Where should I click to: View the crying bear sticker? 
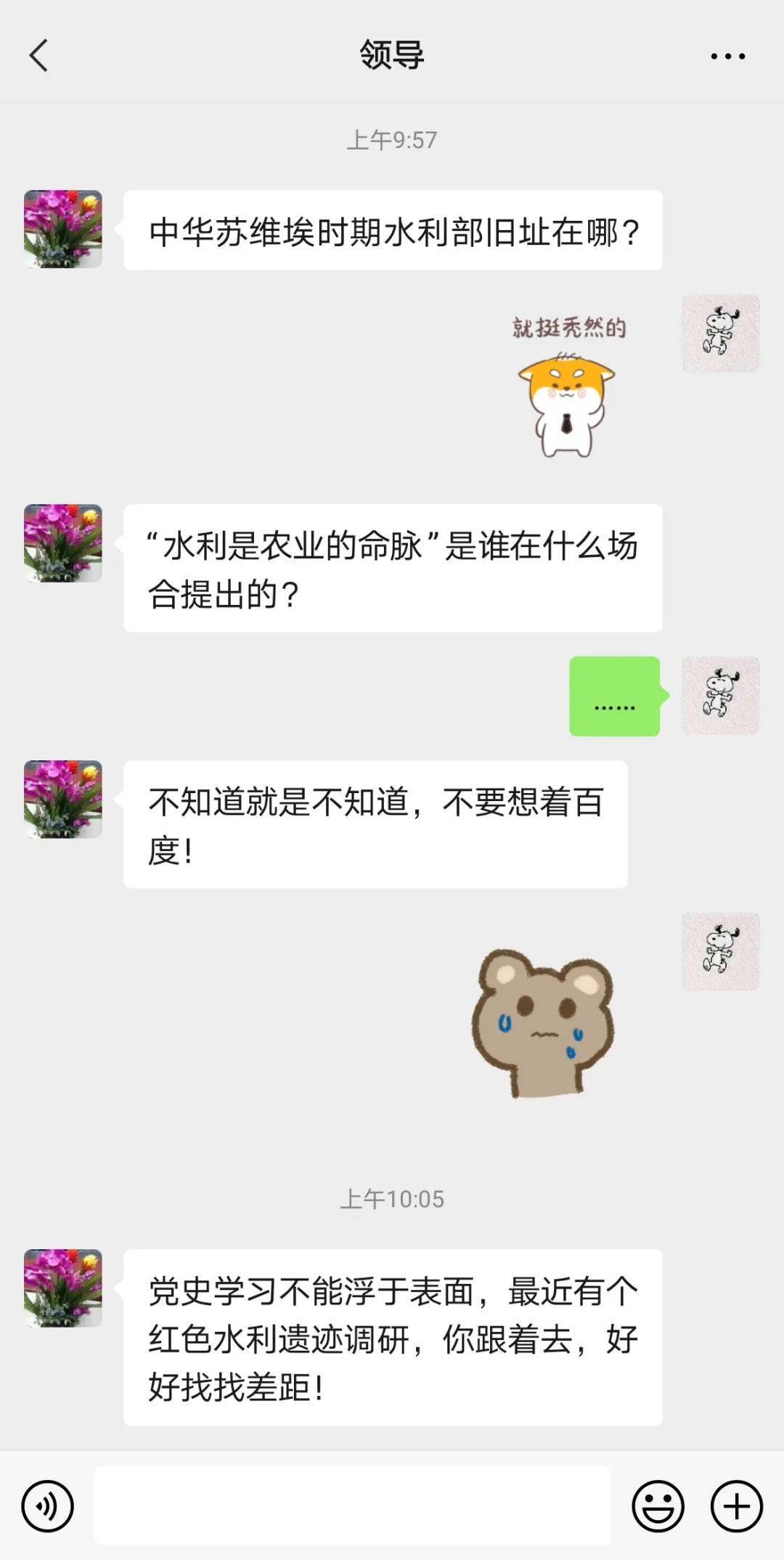(x=543, y=1023)
